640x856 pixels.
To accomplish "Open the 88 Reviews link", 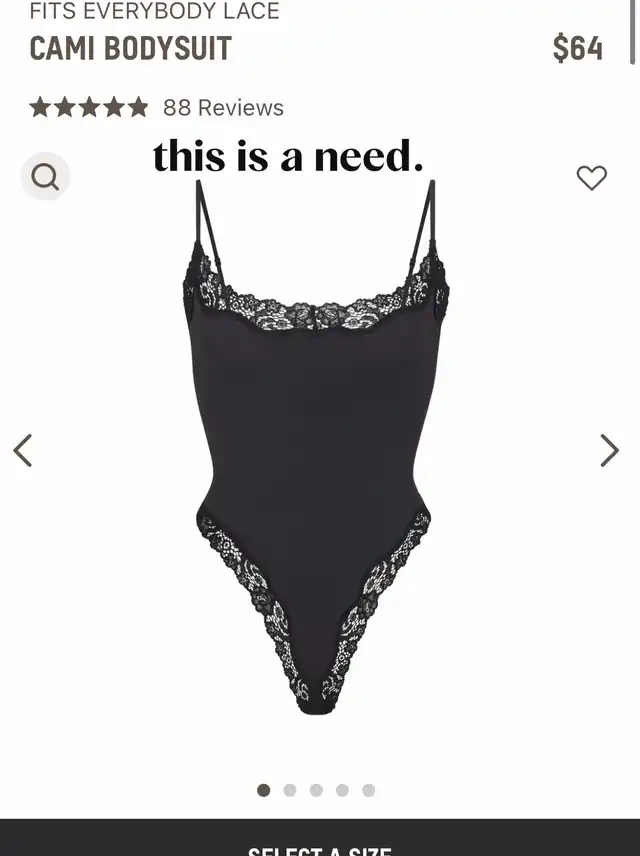I will coord(223,107).
